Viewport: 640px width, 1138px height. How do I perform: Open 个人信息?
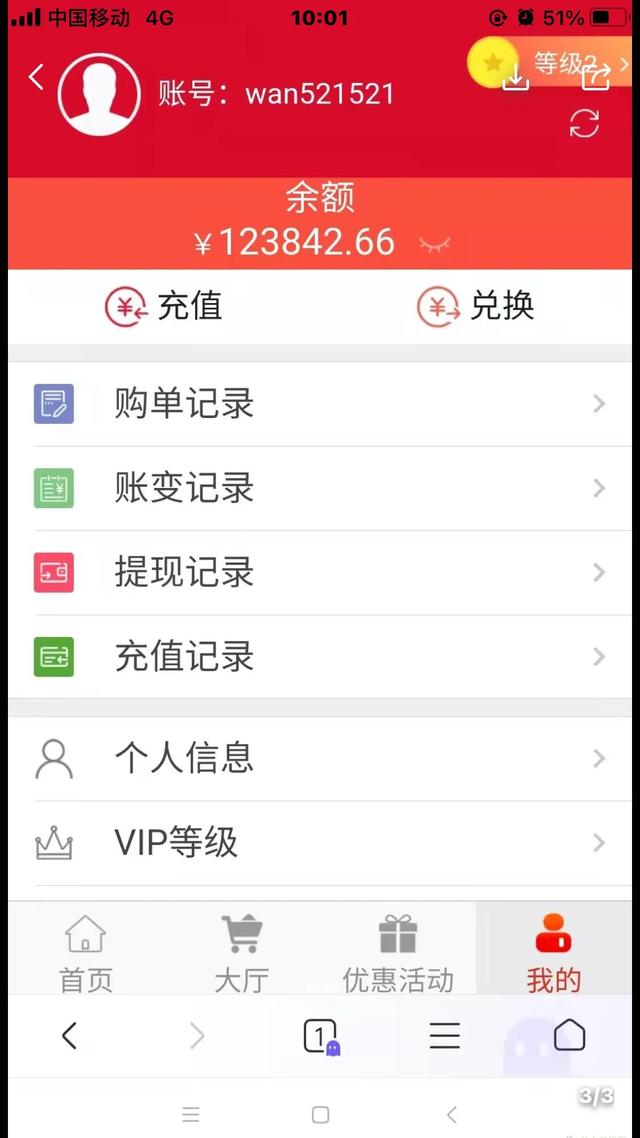coord(320,758)
